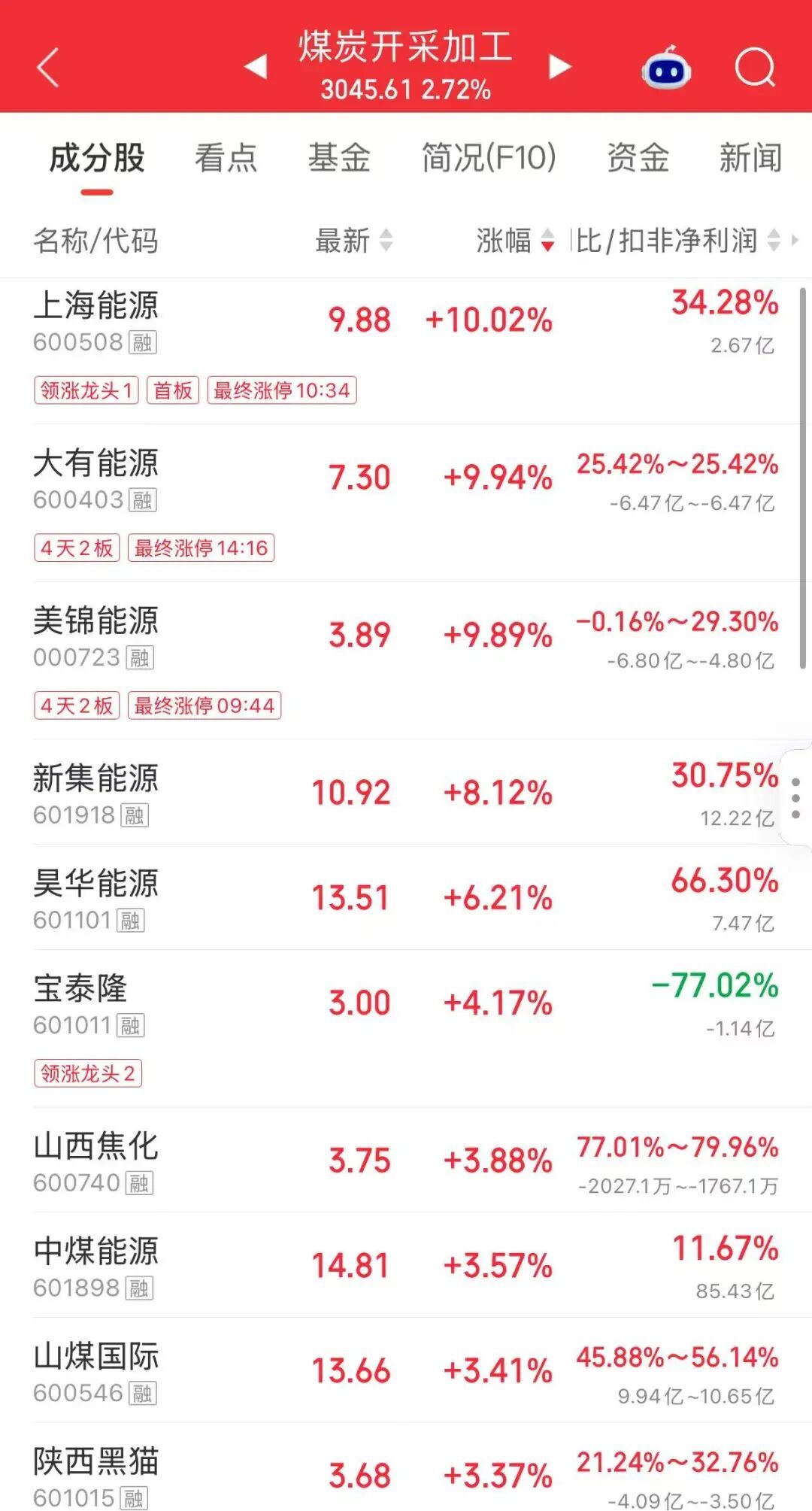Open the 中煤能源 stock row
The image size is (812, 1511).
point(406,1265)
